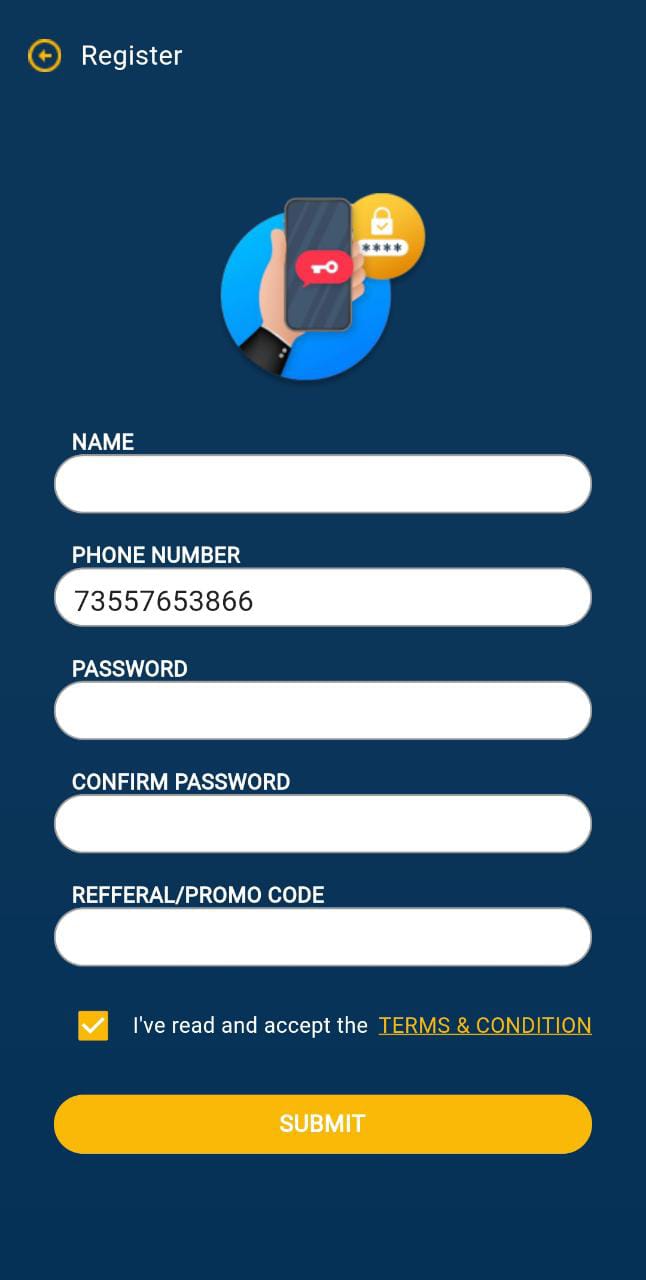
Task: Uncheck the terms acceptance checkbox
Action: coord(93,1025)
